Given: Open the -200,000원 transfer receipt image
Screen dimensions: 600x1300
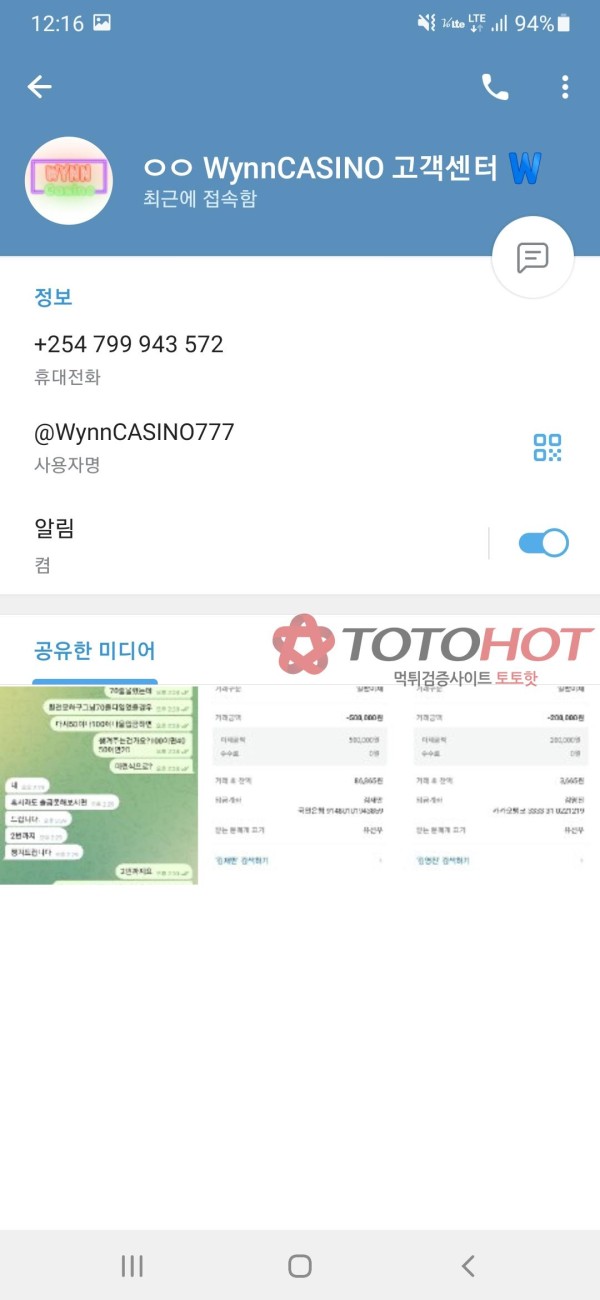Looking at the screenshot, I should point(500,785).
